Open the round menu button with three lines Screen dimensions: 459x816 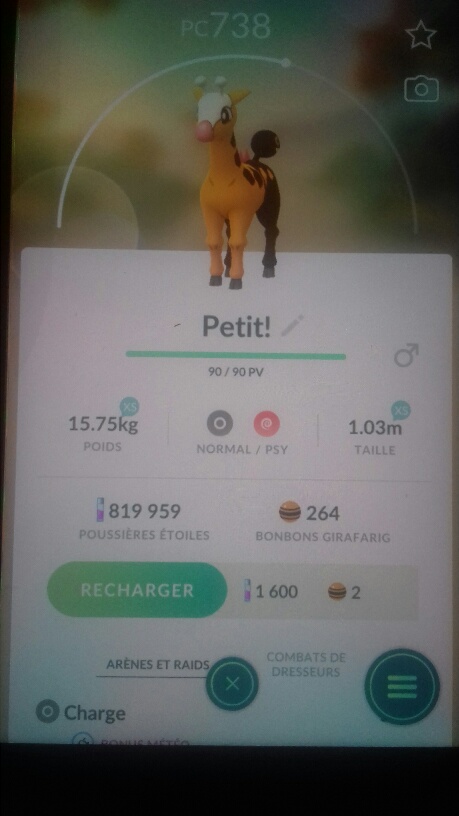coord(402,687)
